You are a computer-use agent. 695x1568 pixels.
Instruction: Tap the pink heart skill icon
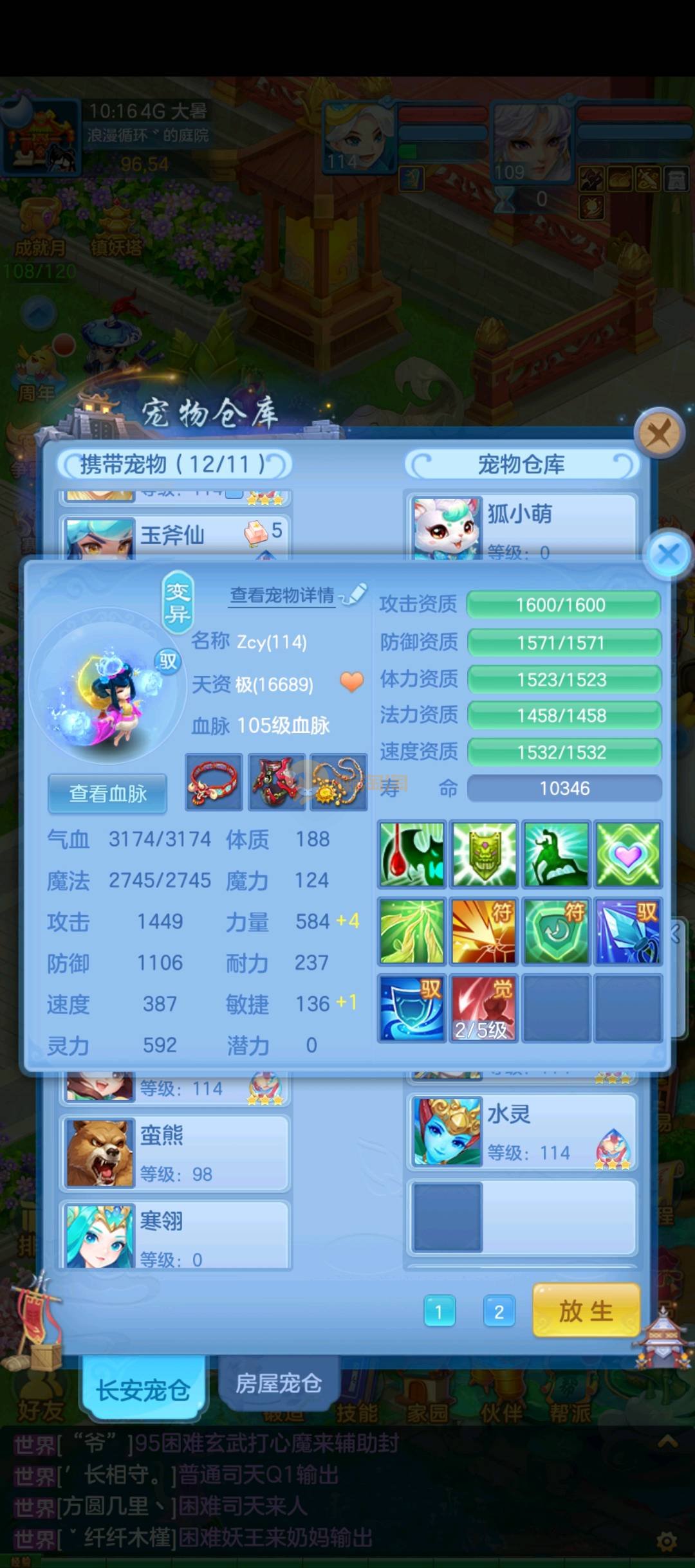click(627, 855)
